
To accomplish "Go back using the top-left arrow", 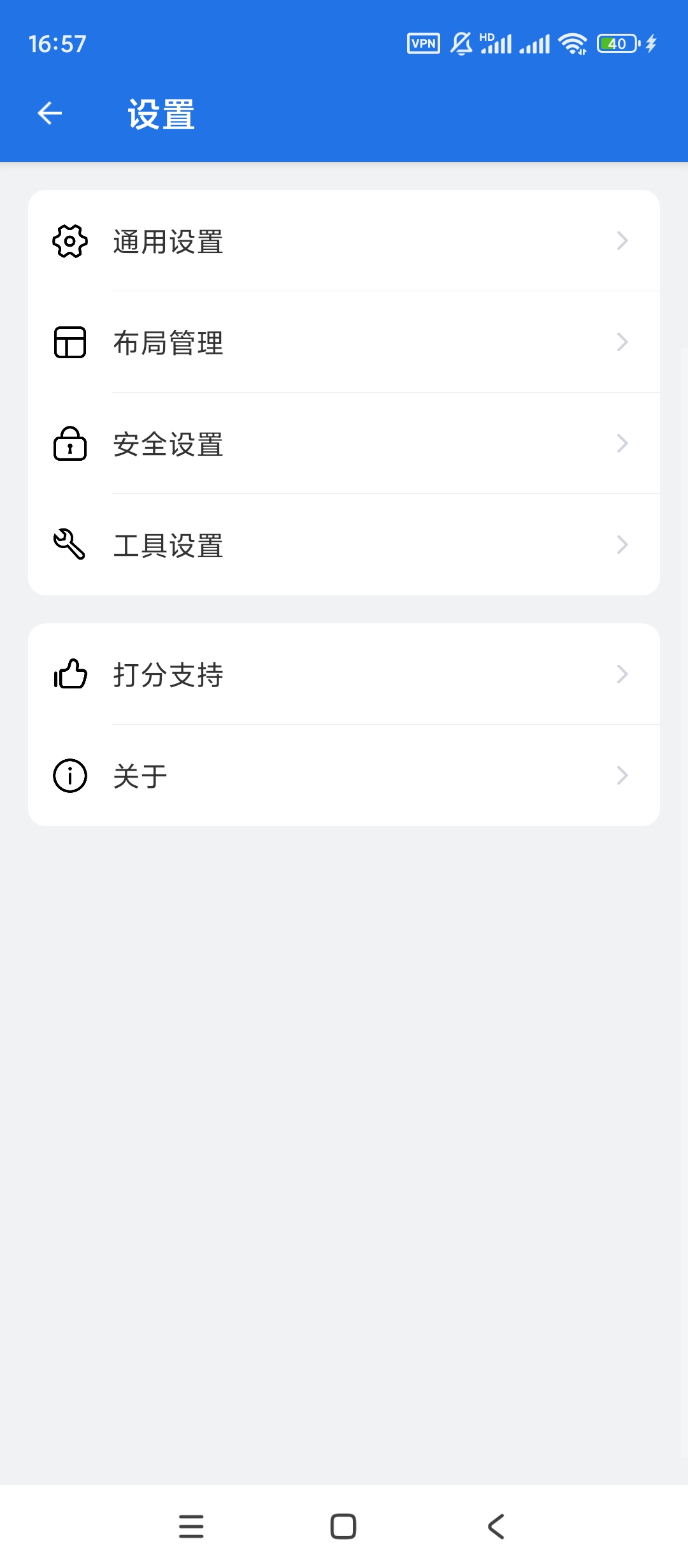I will 50,113.
